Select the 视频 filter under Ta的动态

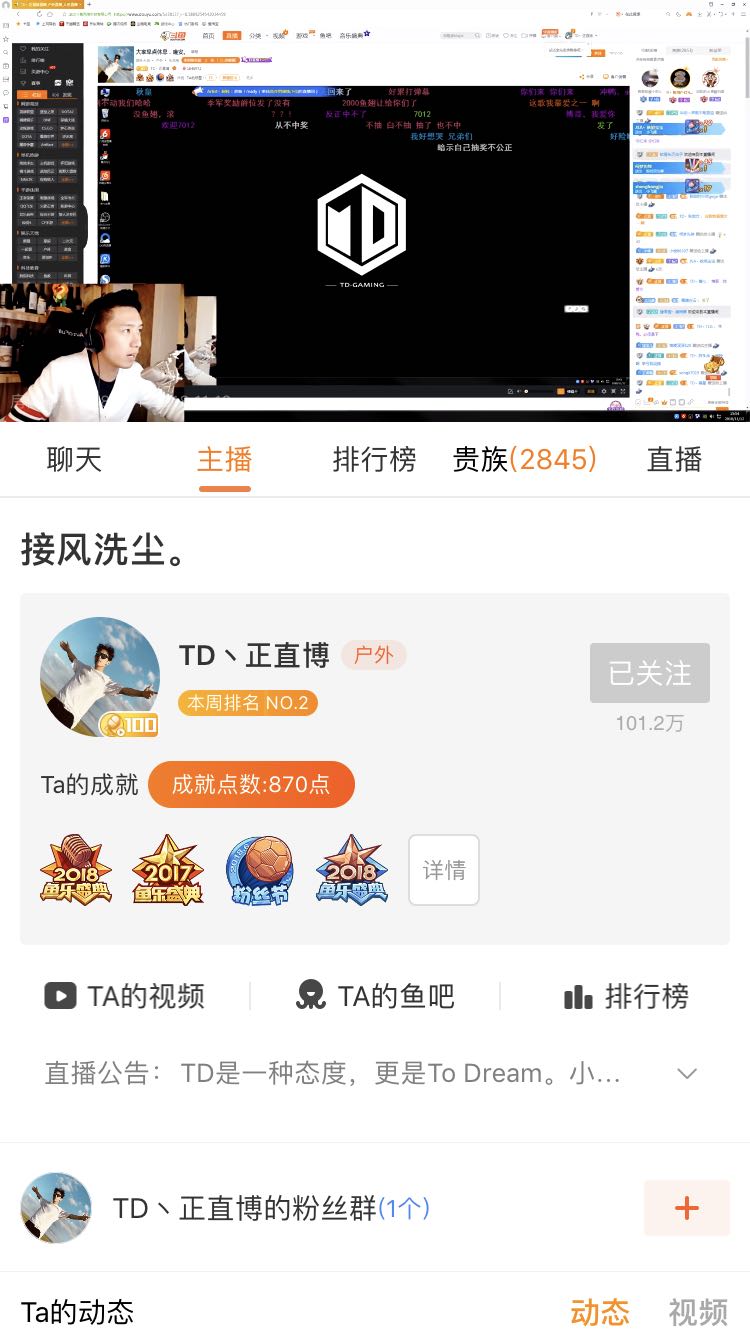[x=698, y=1312]
